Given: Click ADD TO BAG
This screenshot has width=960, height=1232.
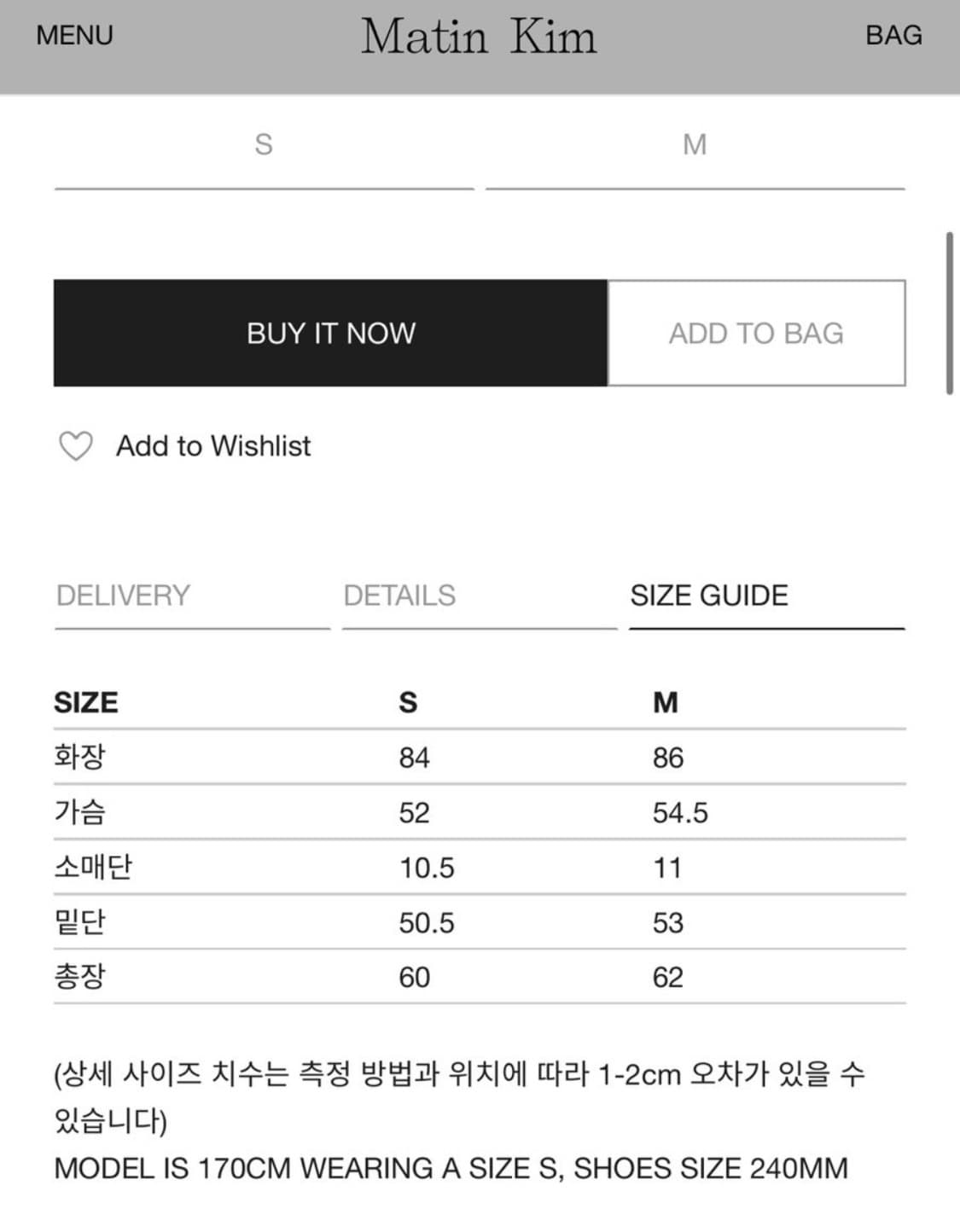Looking at the screenshot, I should [757, 333].
